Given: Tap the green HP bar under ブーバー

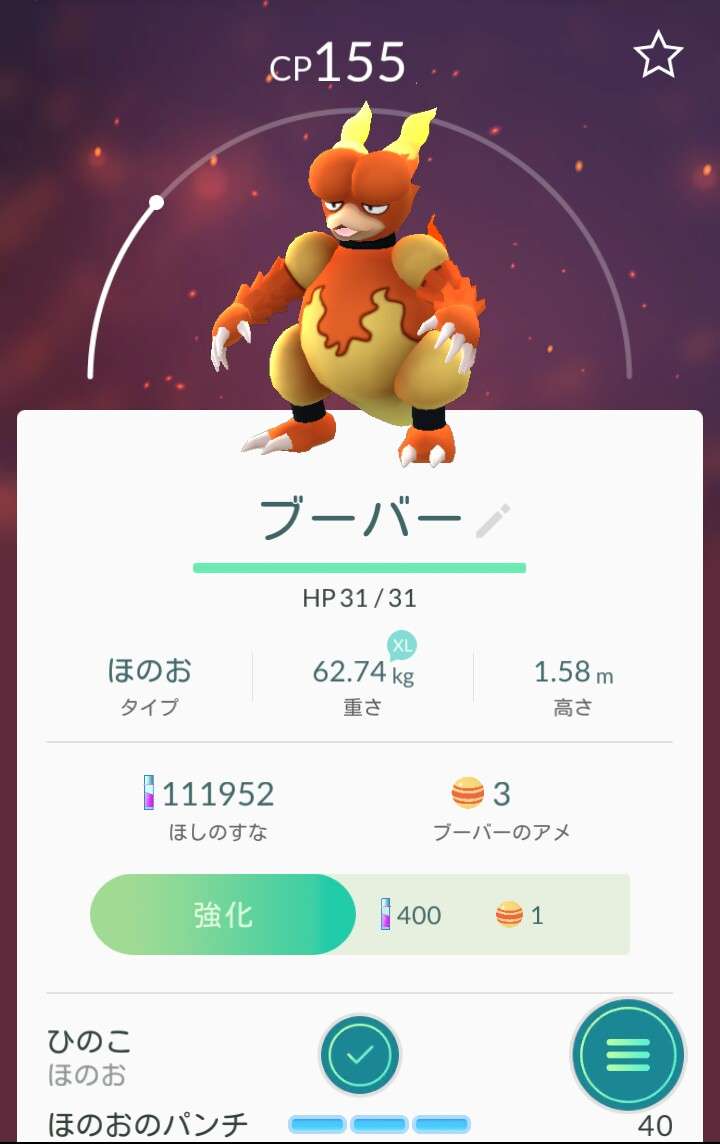Looking at the screenshot, I should 360,566.
